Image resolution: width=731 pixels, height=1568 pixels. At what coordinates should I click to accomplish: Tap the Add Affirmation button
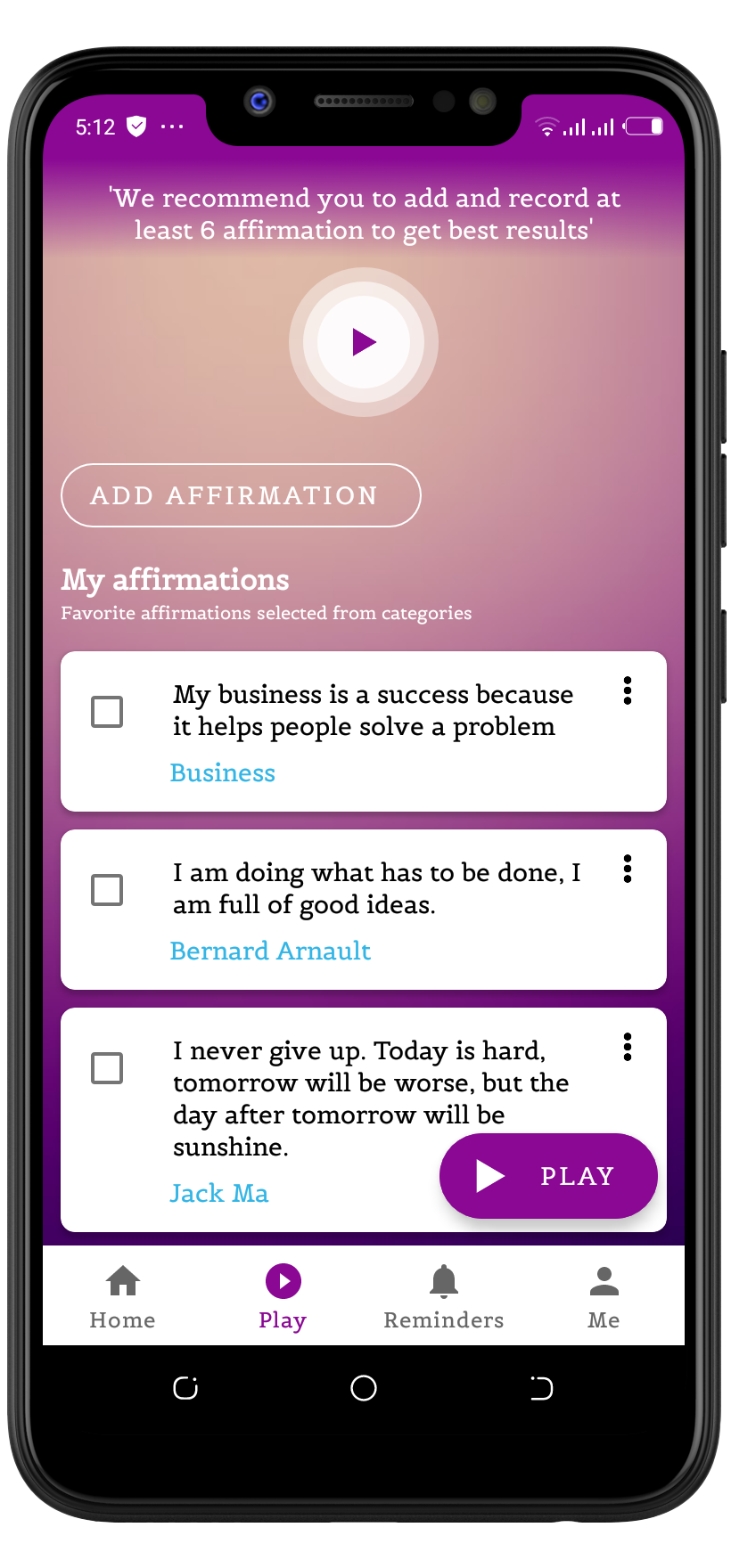click(x=241, y=495)
